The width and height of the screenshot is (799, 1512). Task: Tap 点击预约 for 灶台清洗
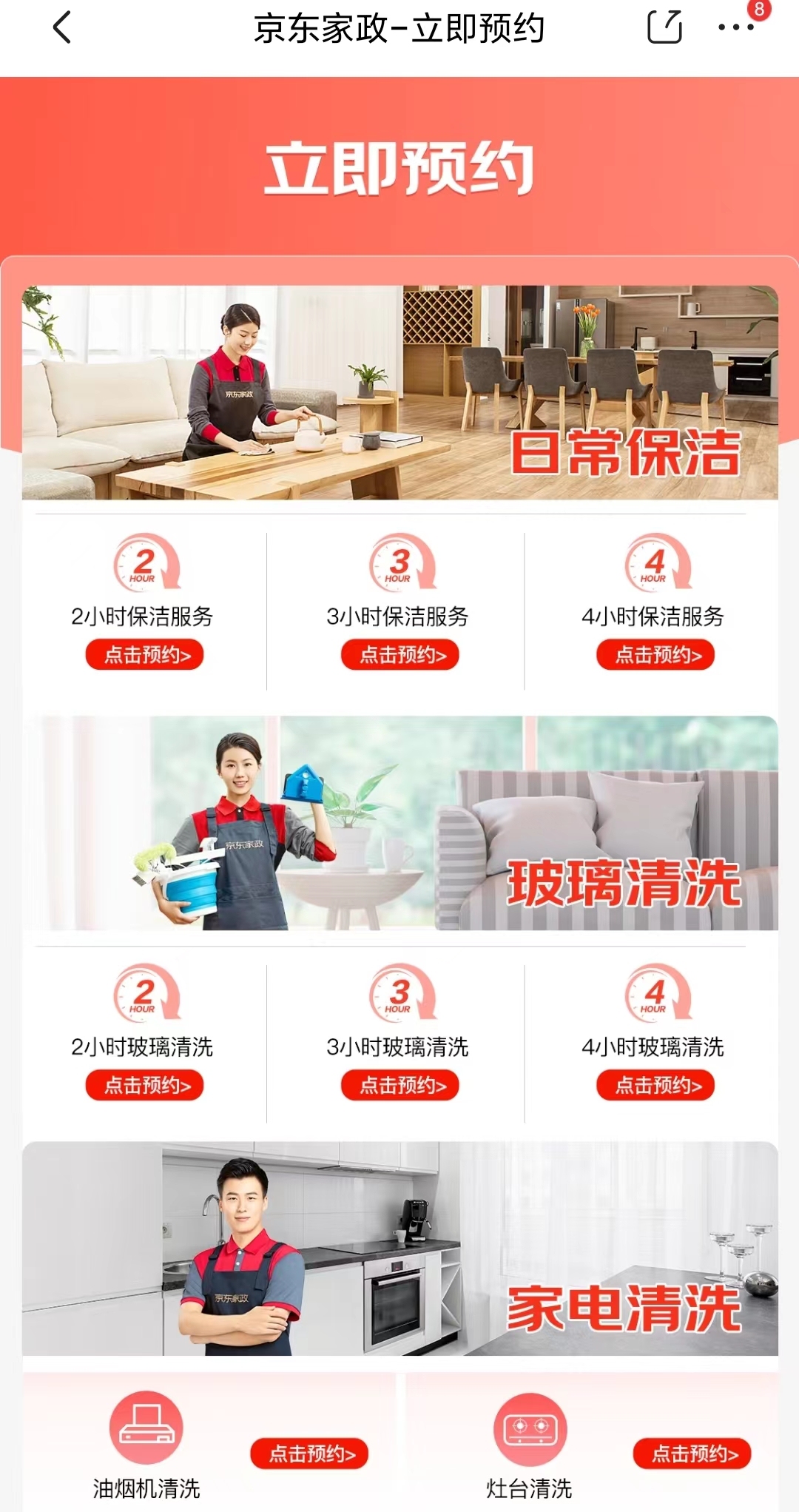pos(692,1454)
